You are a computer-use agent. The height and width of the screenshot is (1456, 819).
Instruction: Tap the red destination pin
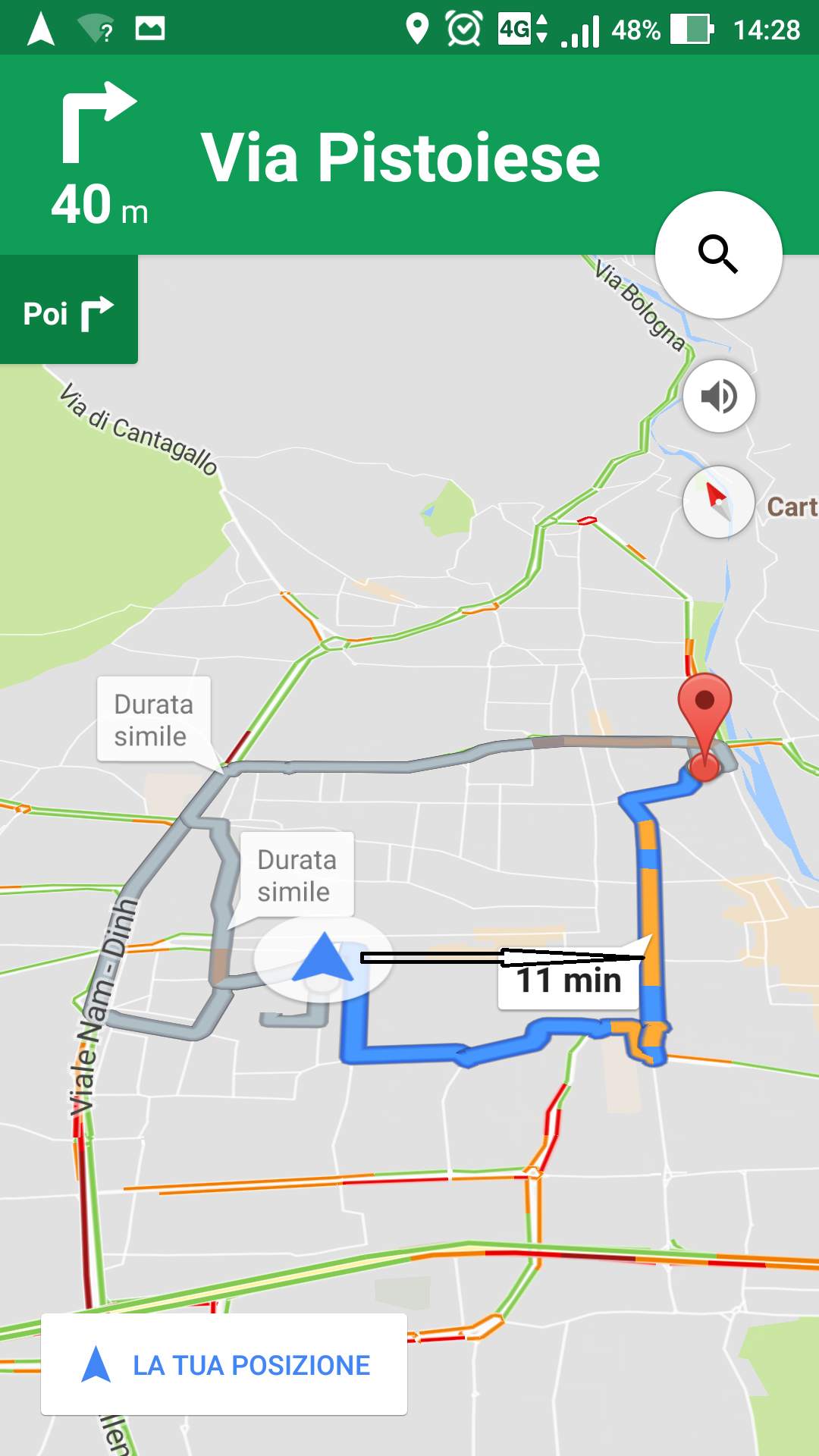(x=704, y=723)
